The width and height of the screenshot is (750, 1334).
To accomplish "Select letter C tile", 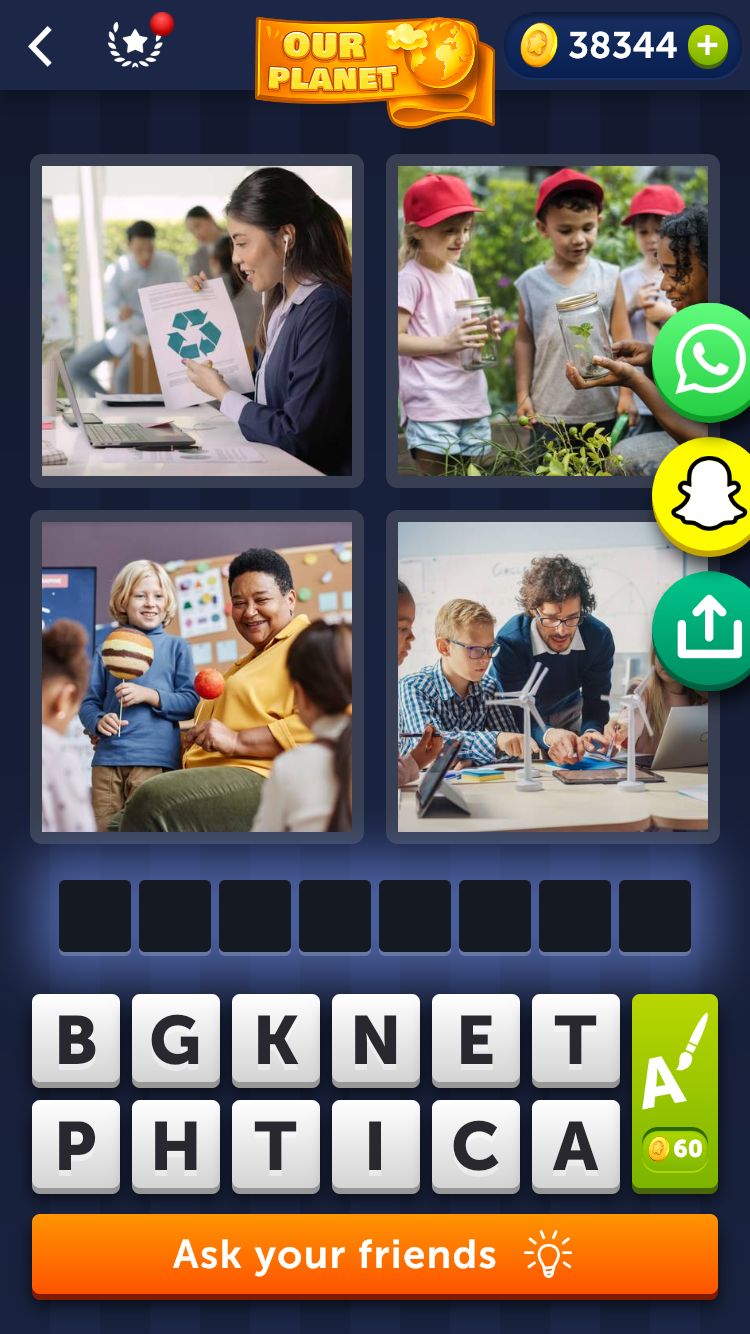I will pos(476,1146).
